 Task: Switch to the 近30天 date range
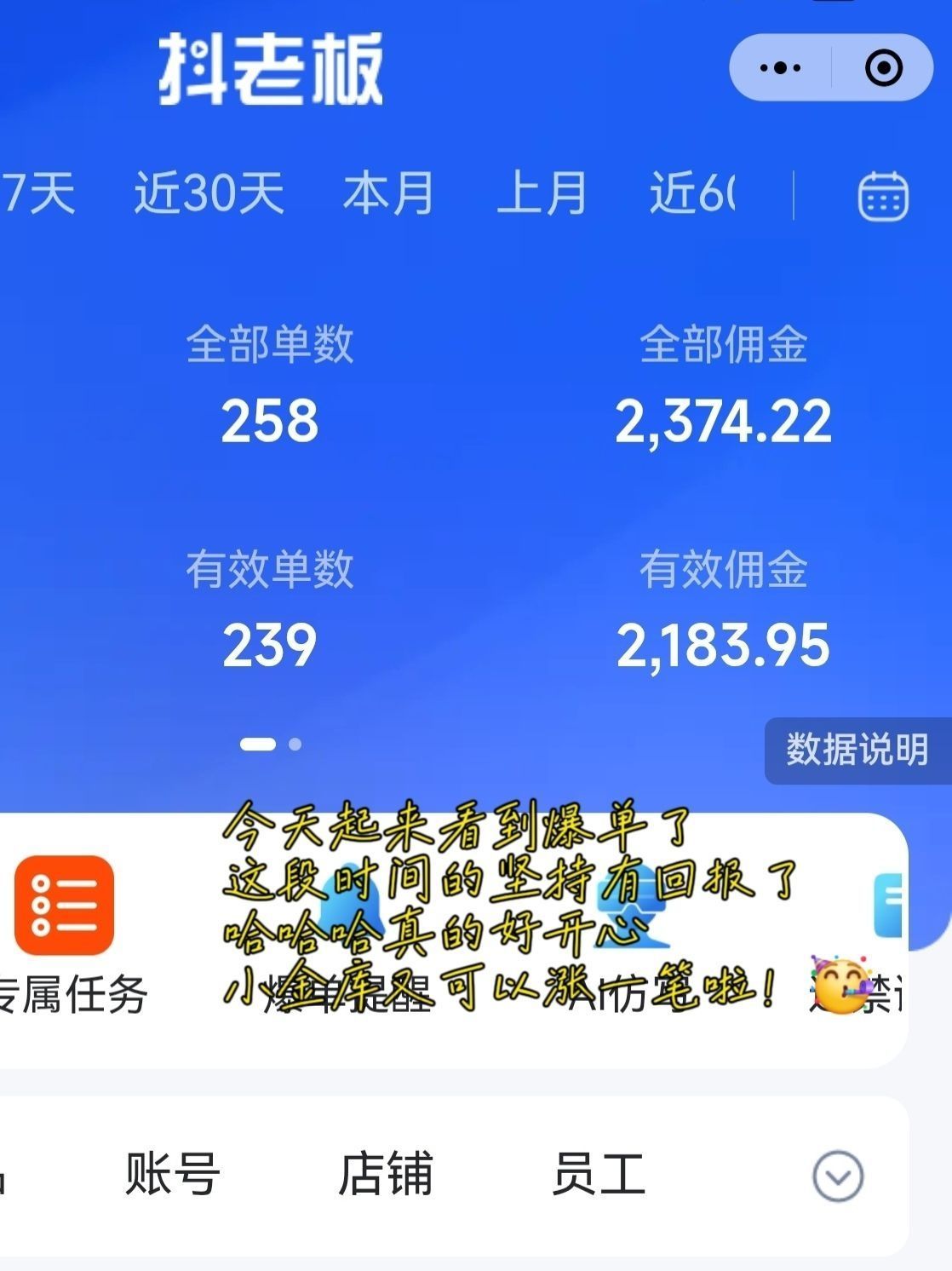click(x=209, y=193)
